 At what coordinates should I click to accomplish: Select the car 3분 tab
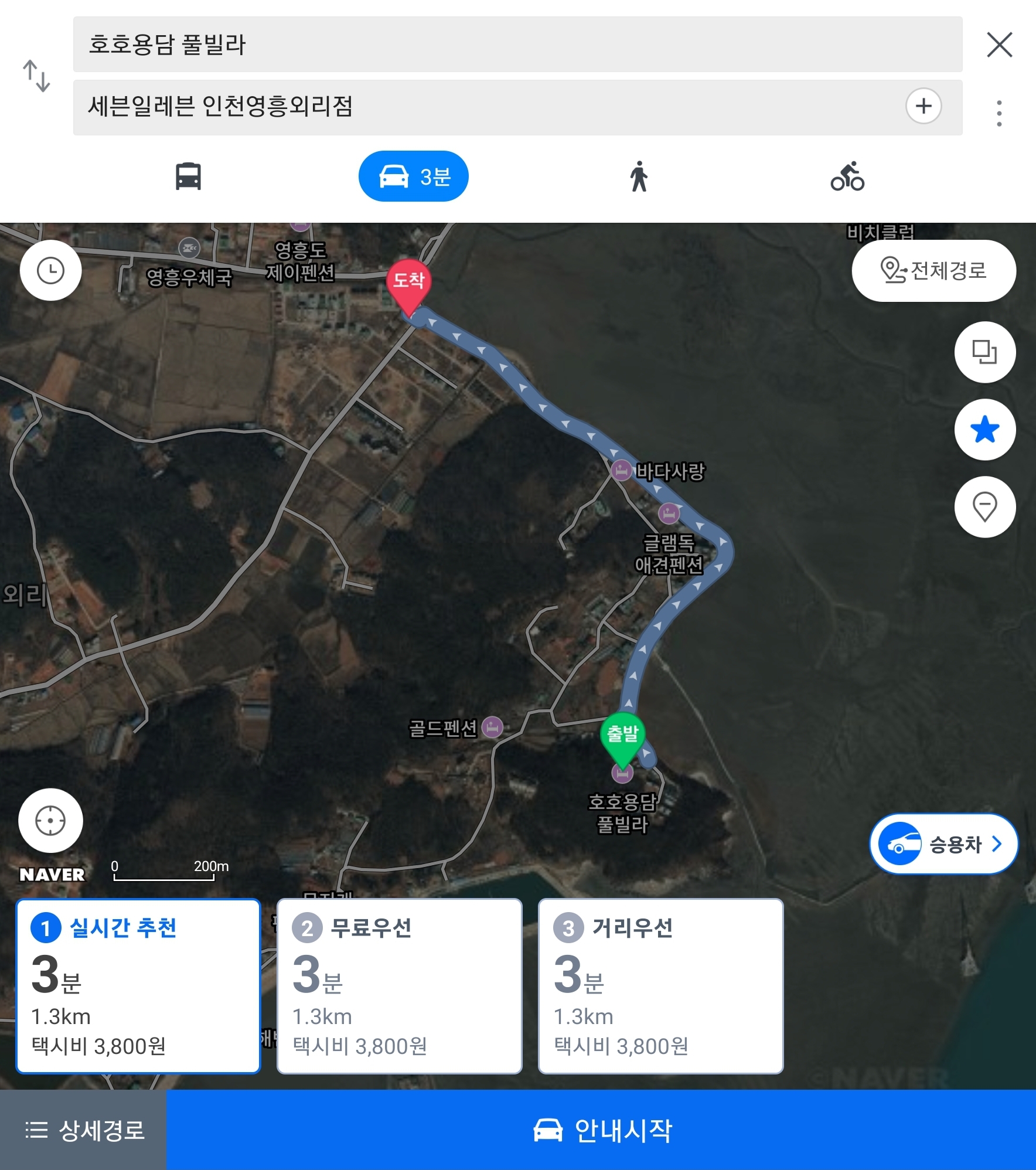point(413,176)
